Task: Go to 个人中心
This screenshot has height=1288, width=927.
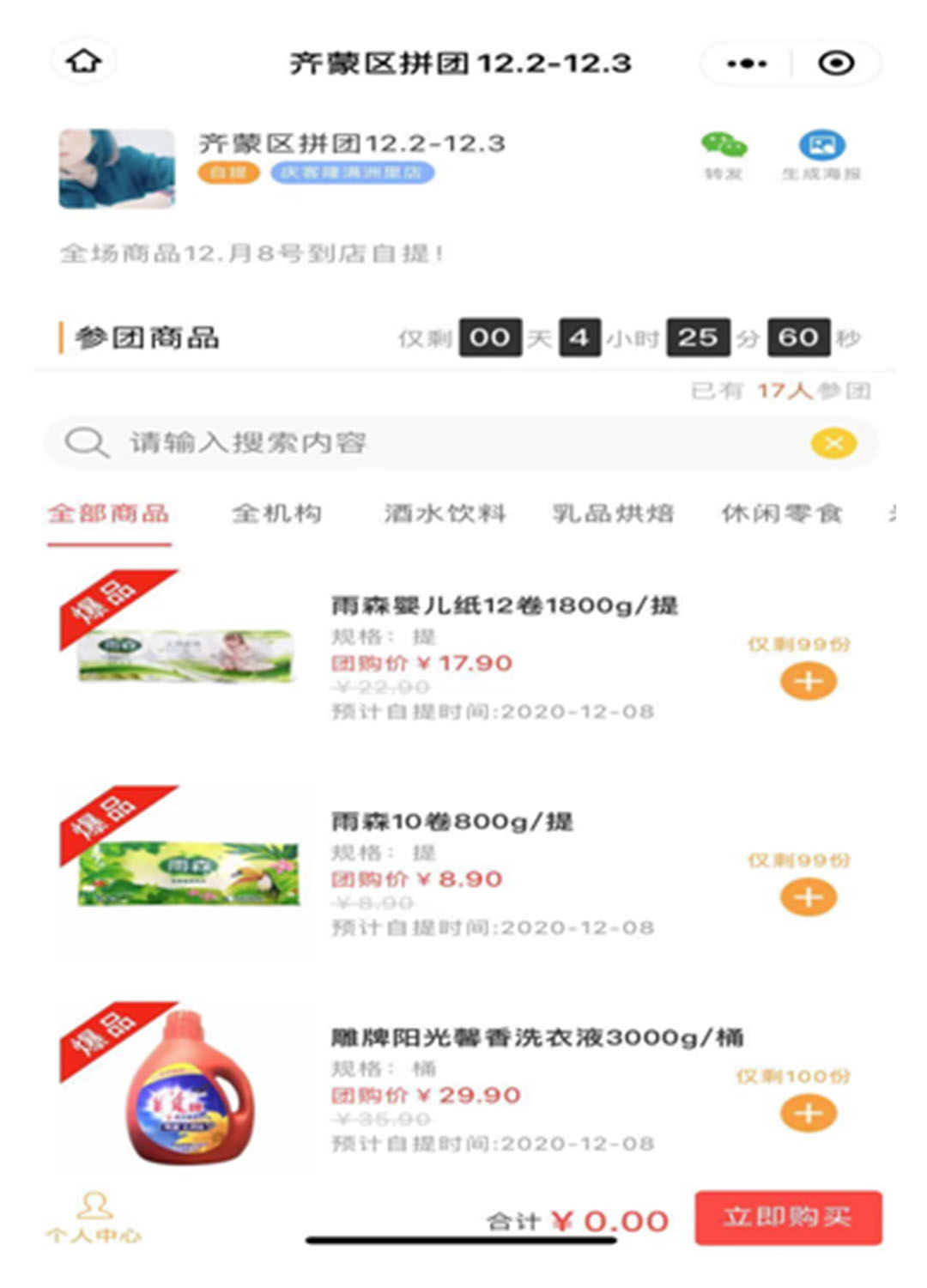Action: coord(94,1218)
